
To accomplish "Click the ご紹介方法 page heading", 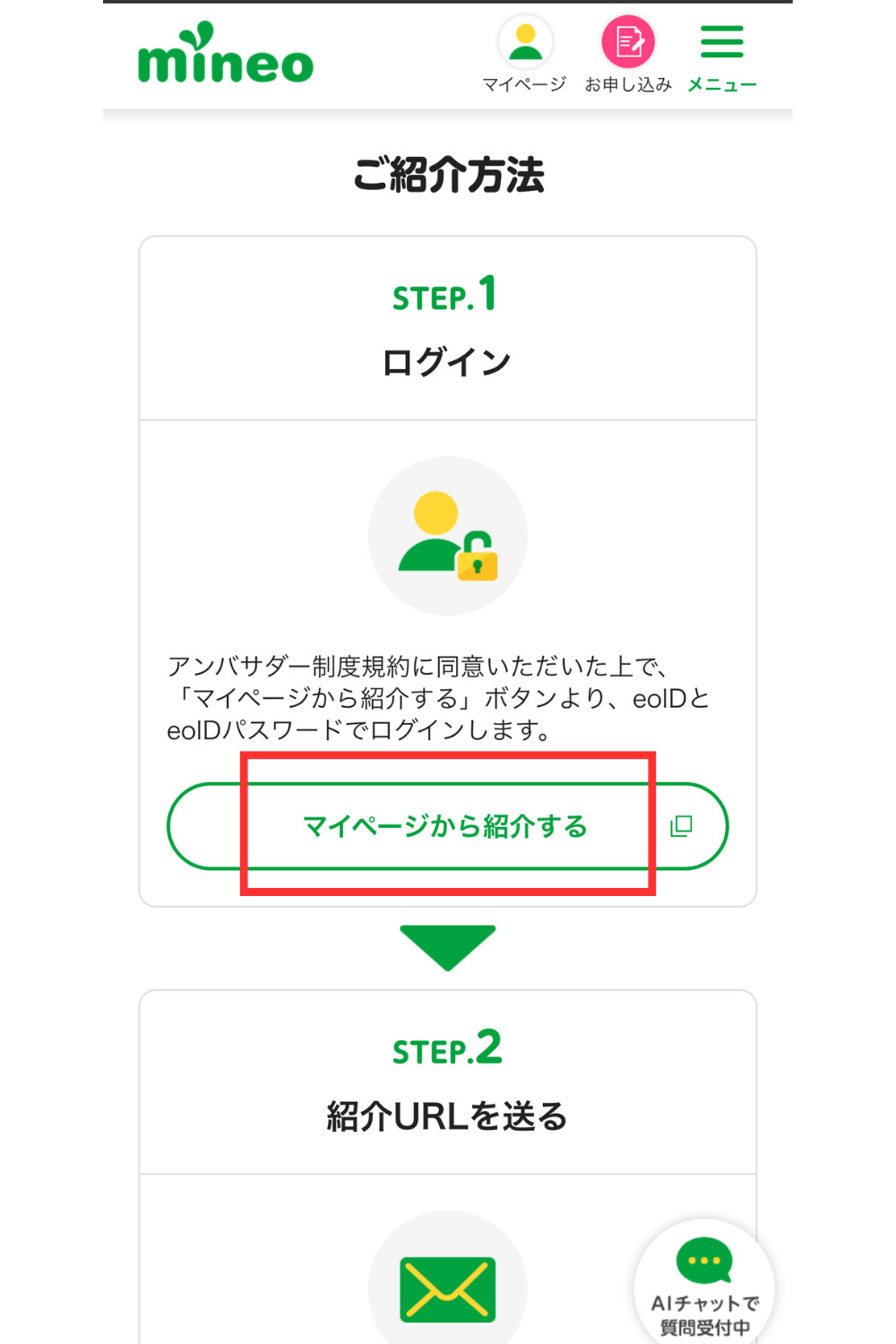I will point(448,173).
